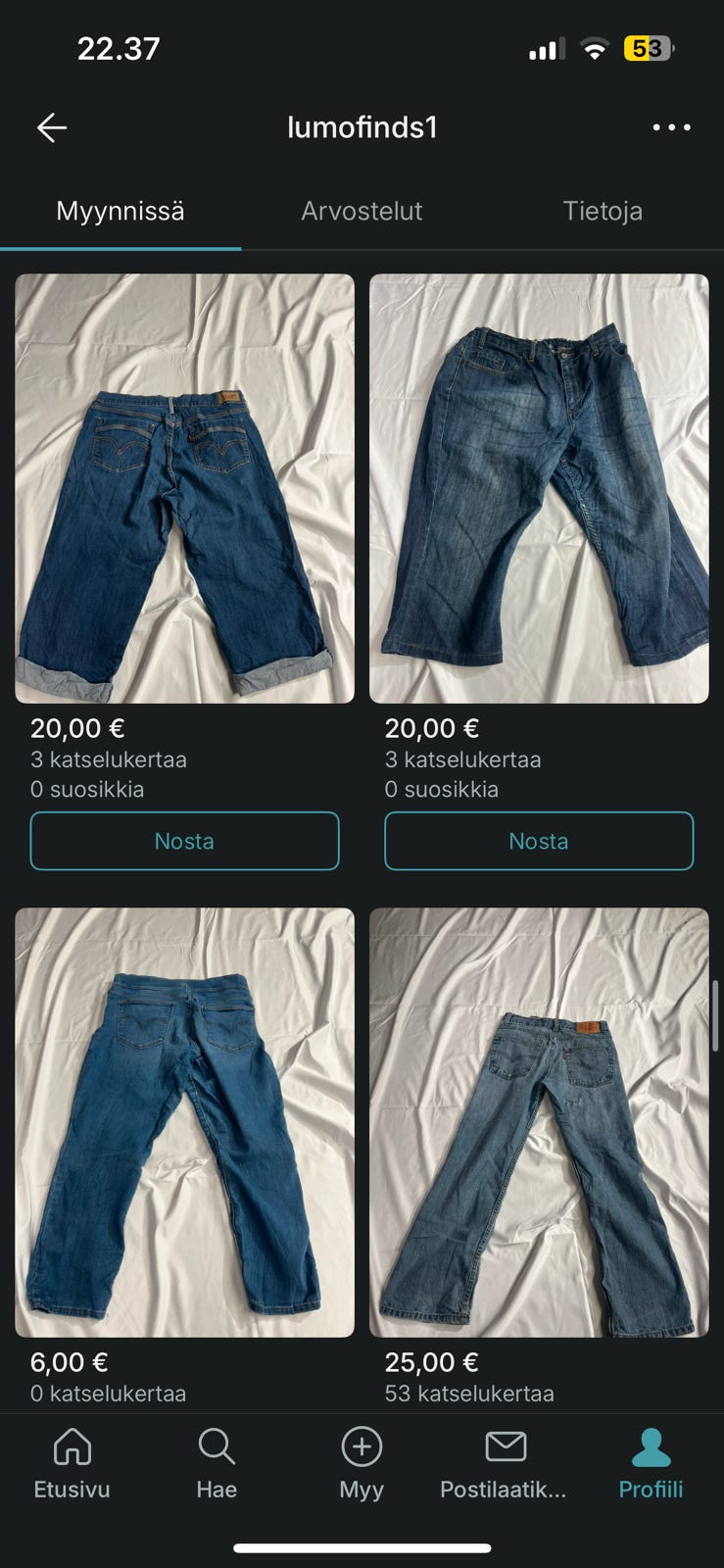Open the Hae search tab
This screenshot has width=724, height=1568.
(x=217, y=1463)
